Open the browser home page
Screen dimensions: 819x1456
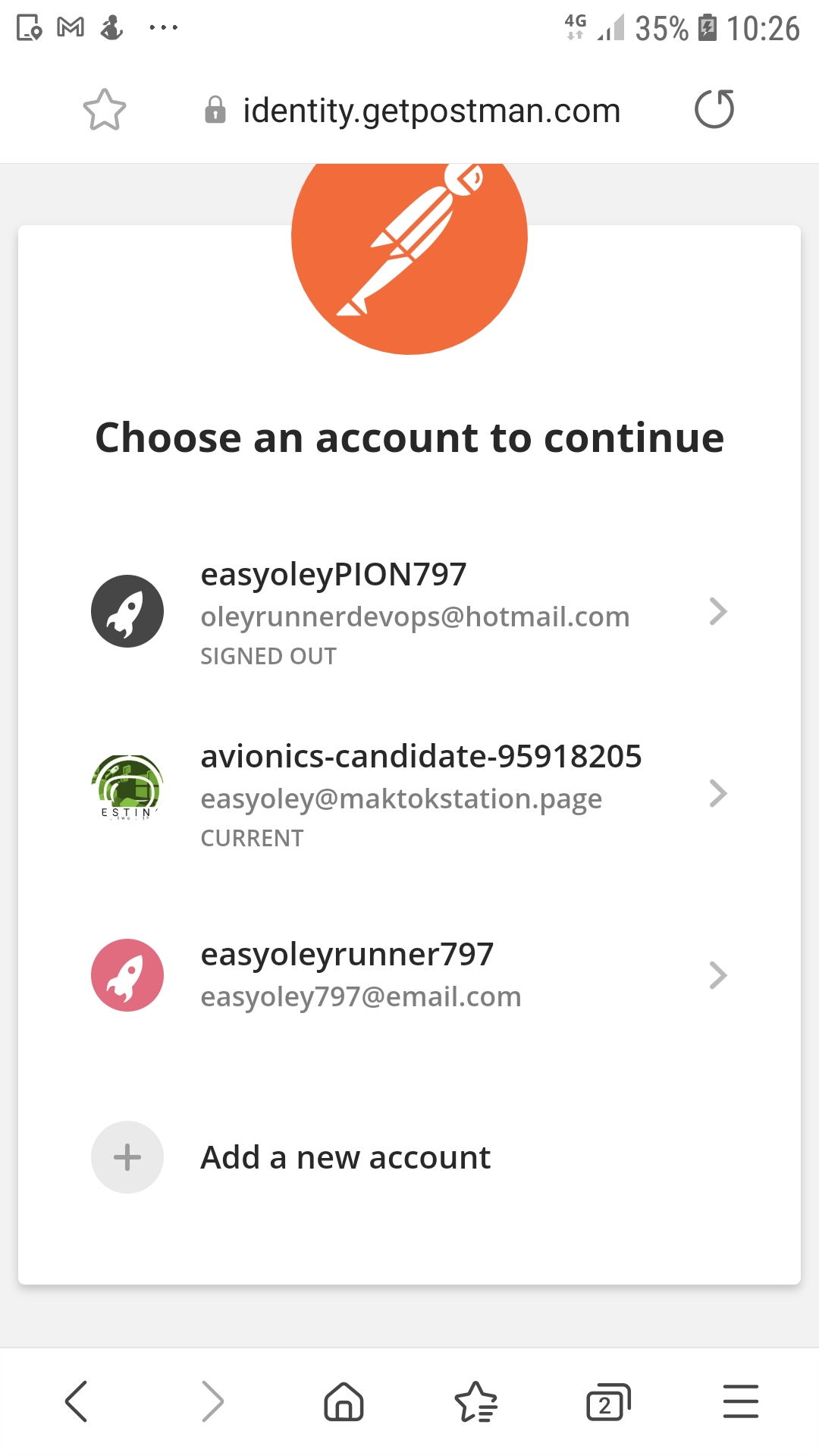pyautogui.click(x=344, y=1401)
